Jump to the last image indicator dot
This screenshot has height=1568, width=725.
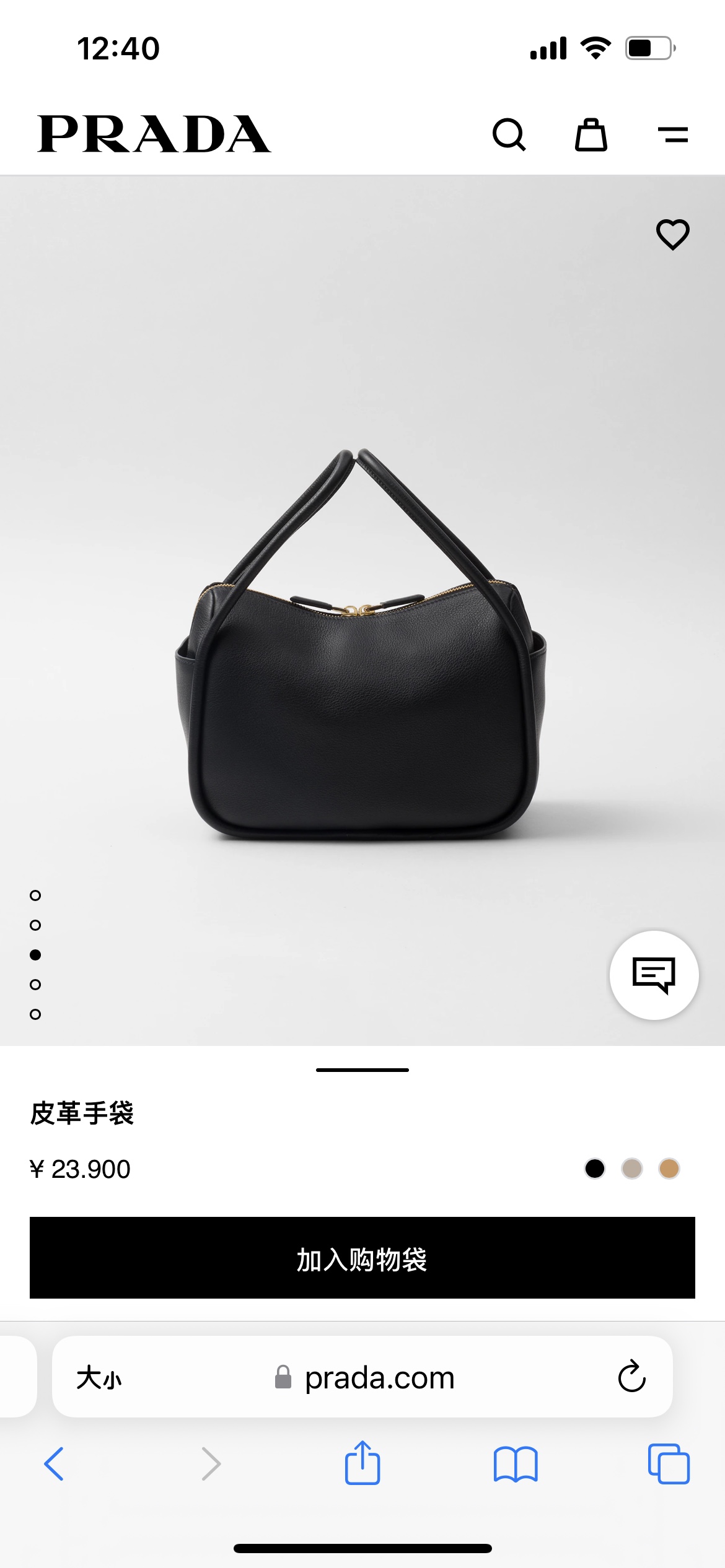pyautogui.click(x=35, y=1014)
